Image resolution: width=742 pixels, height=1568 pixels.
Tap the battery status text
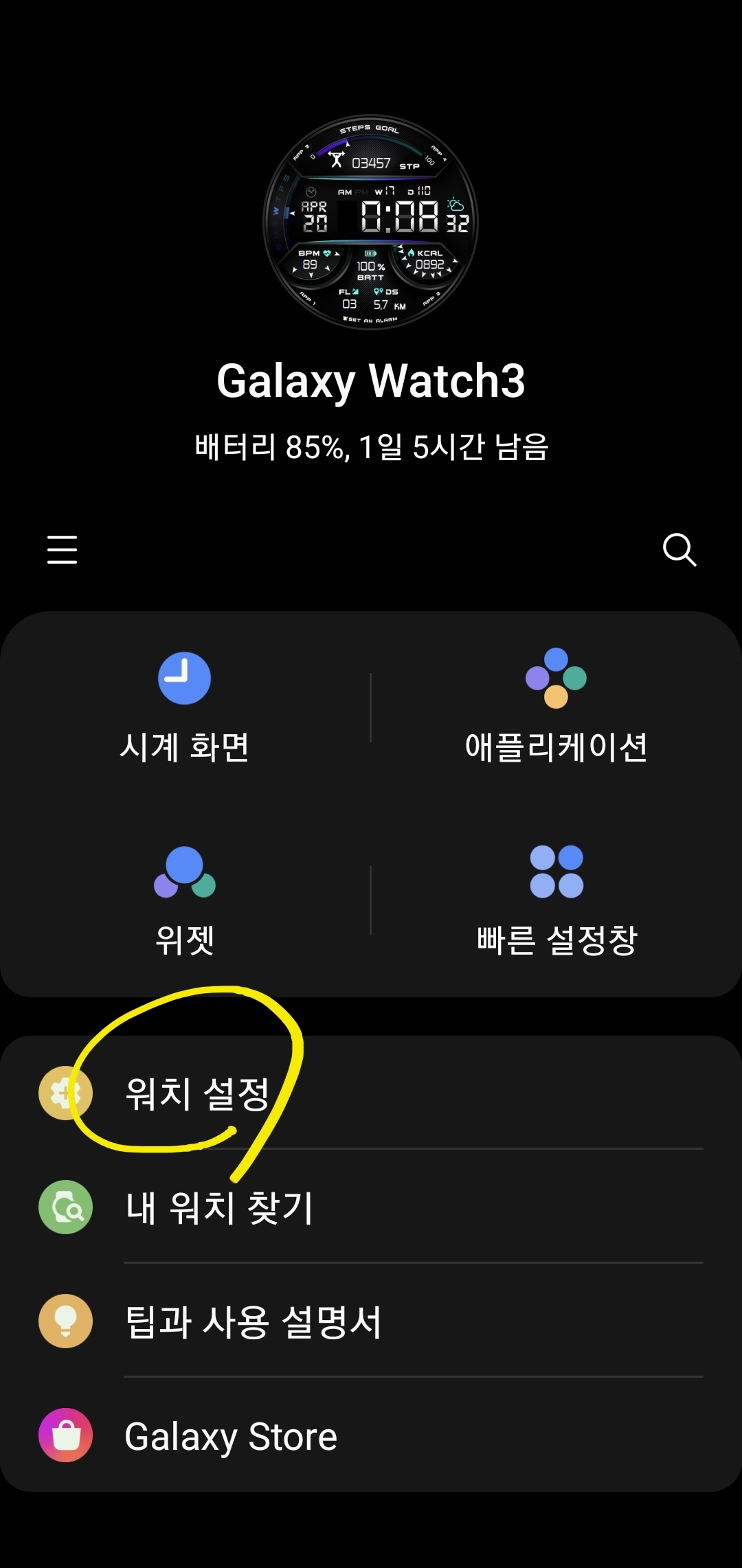[x=371, y=446]
